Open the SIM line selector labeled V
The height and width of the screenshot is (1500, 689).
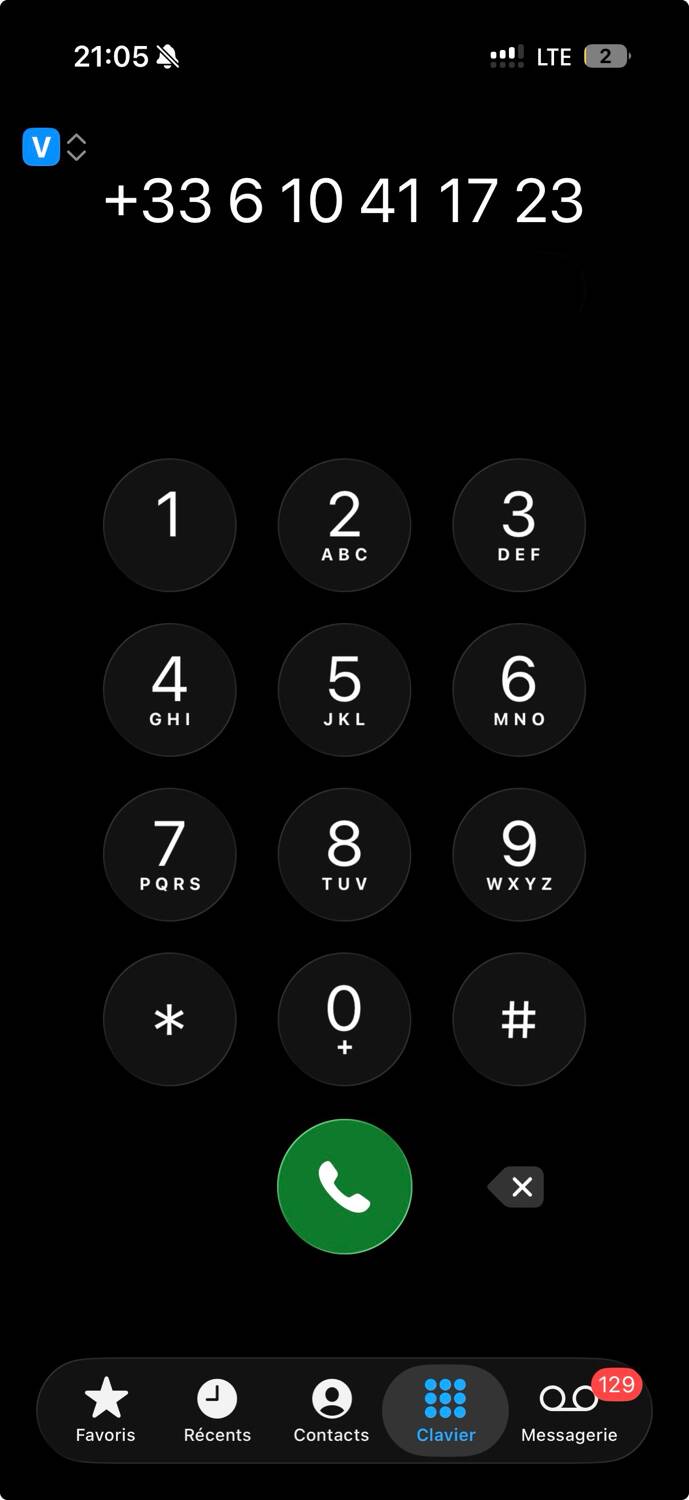coord(54,148)
